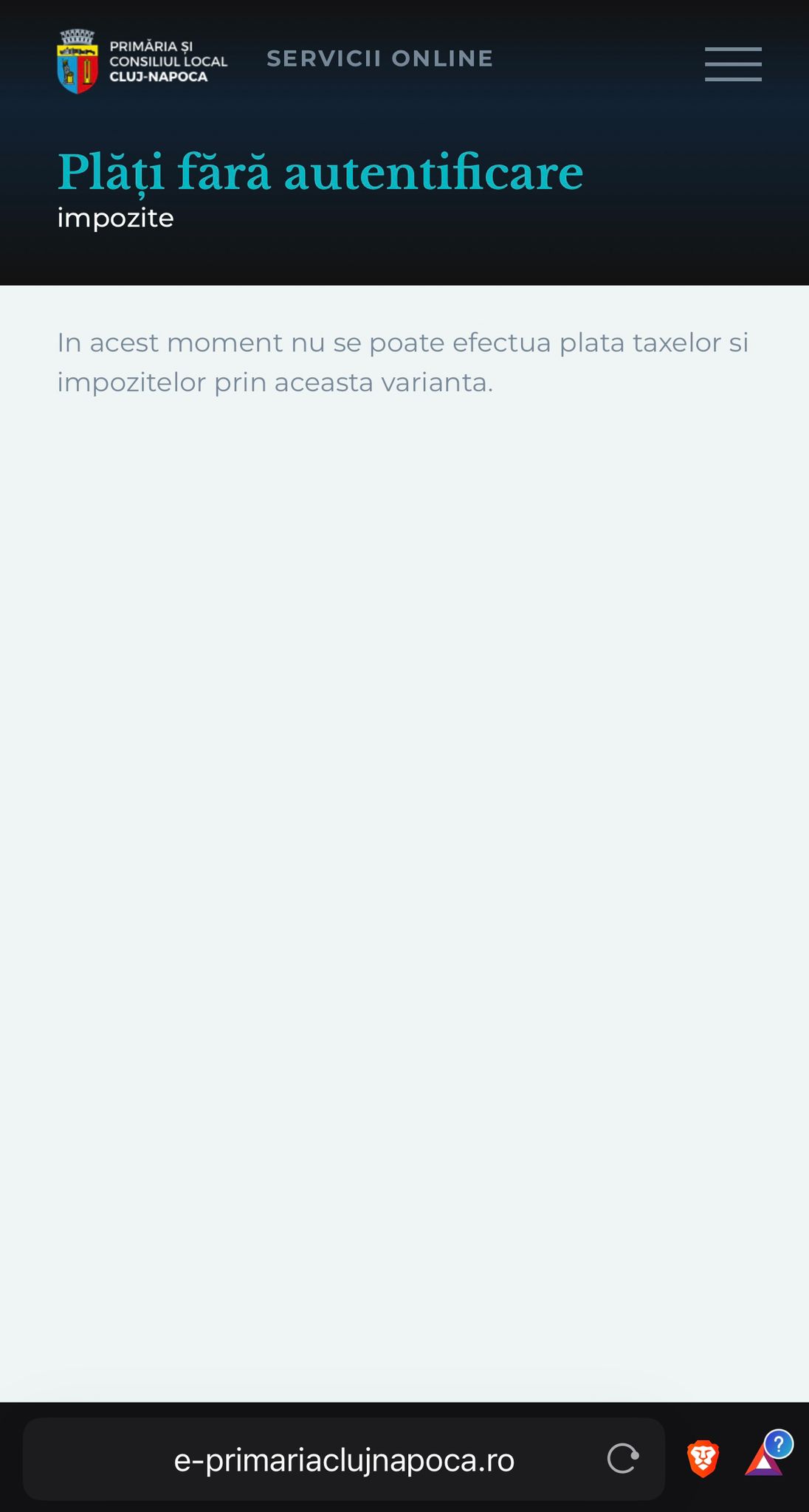Tap the e-primariaclujnapoca.ro address bar
Image resolution: width=809 pixels, height=1512 pixels.
tap(344, 1460)
